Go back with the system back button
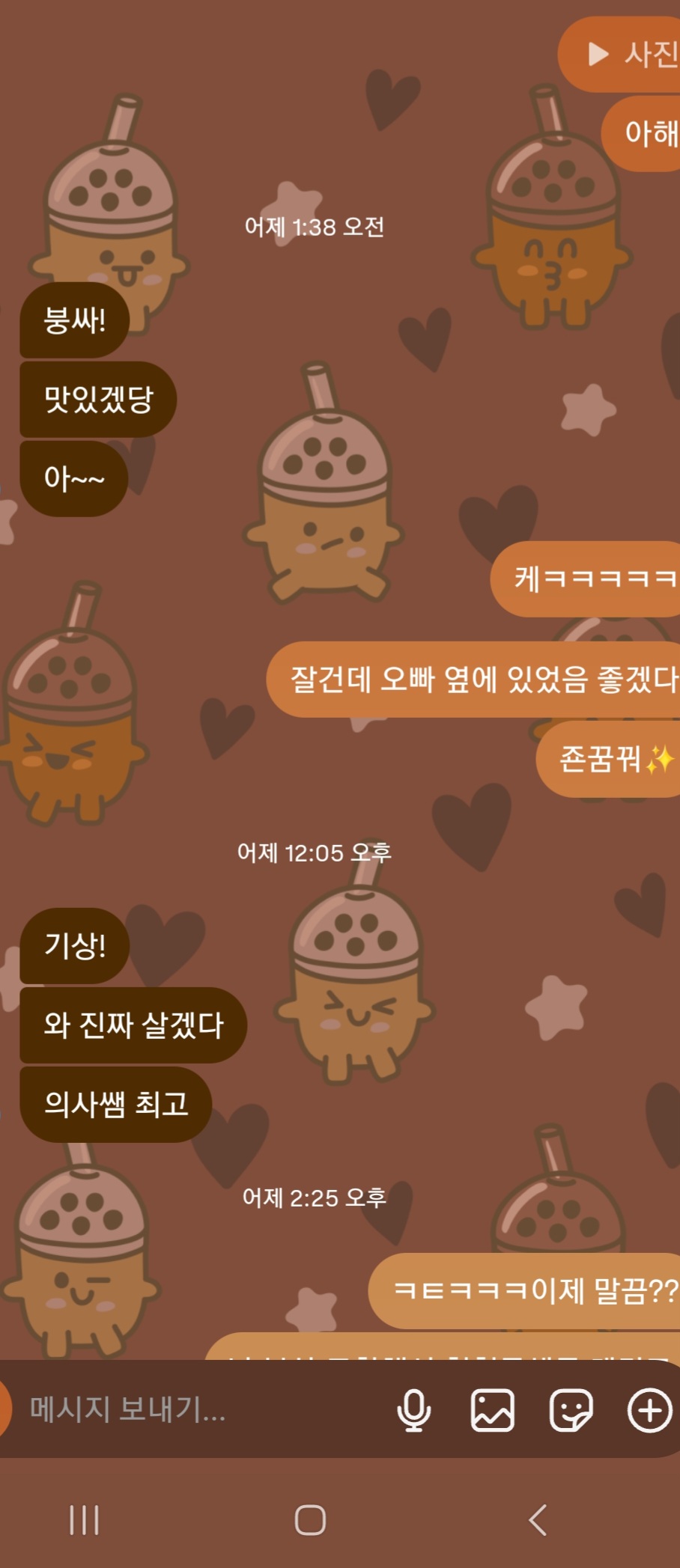 (538, 1520)
